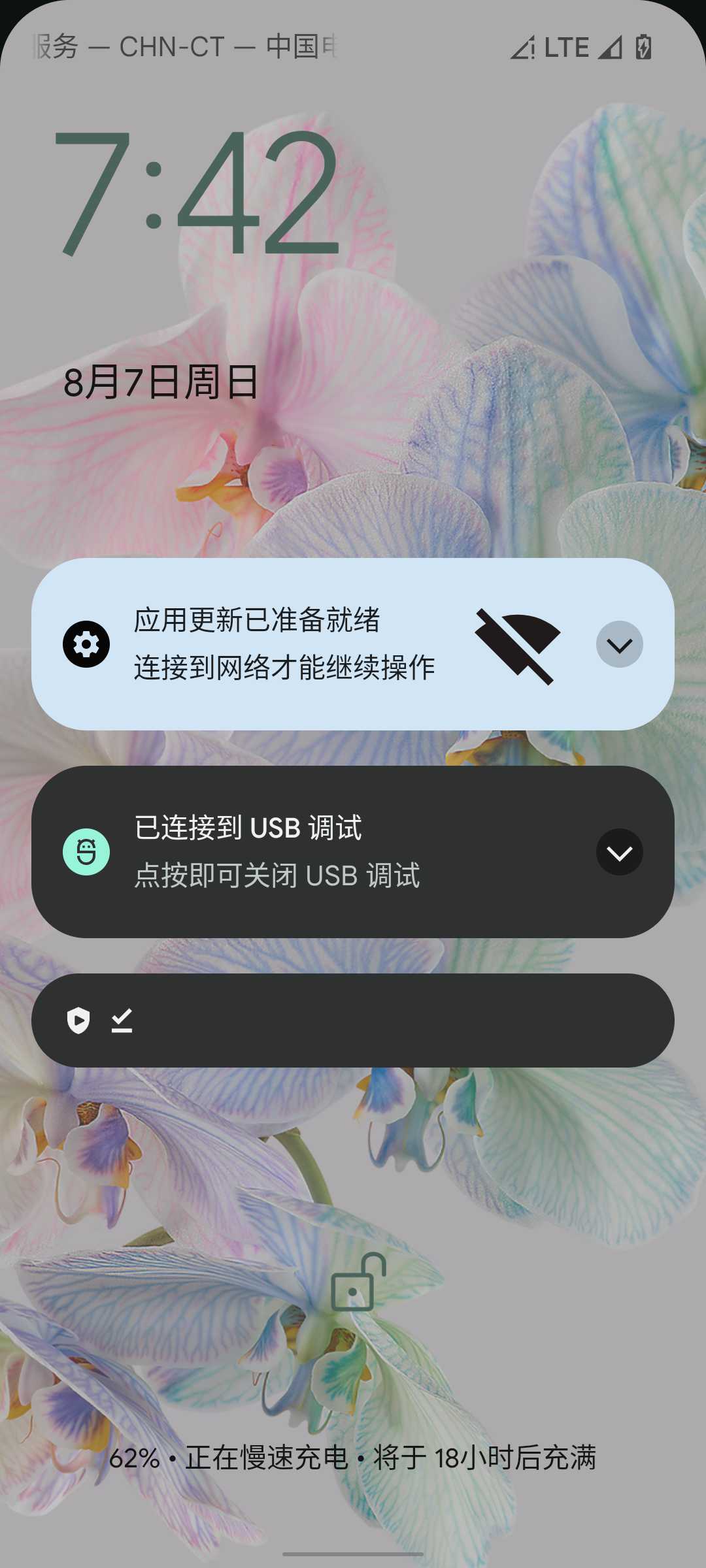Expand the USB debugging notification chevron
The image size is (706, 1568).
(619, 853)
